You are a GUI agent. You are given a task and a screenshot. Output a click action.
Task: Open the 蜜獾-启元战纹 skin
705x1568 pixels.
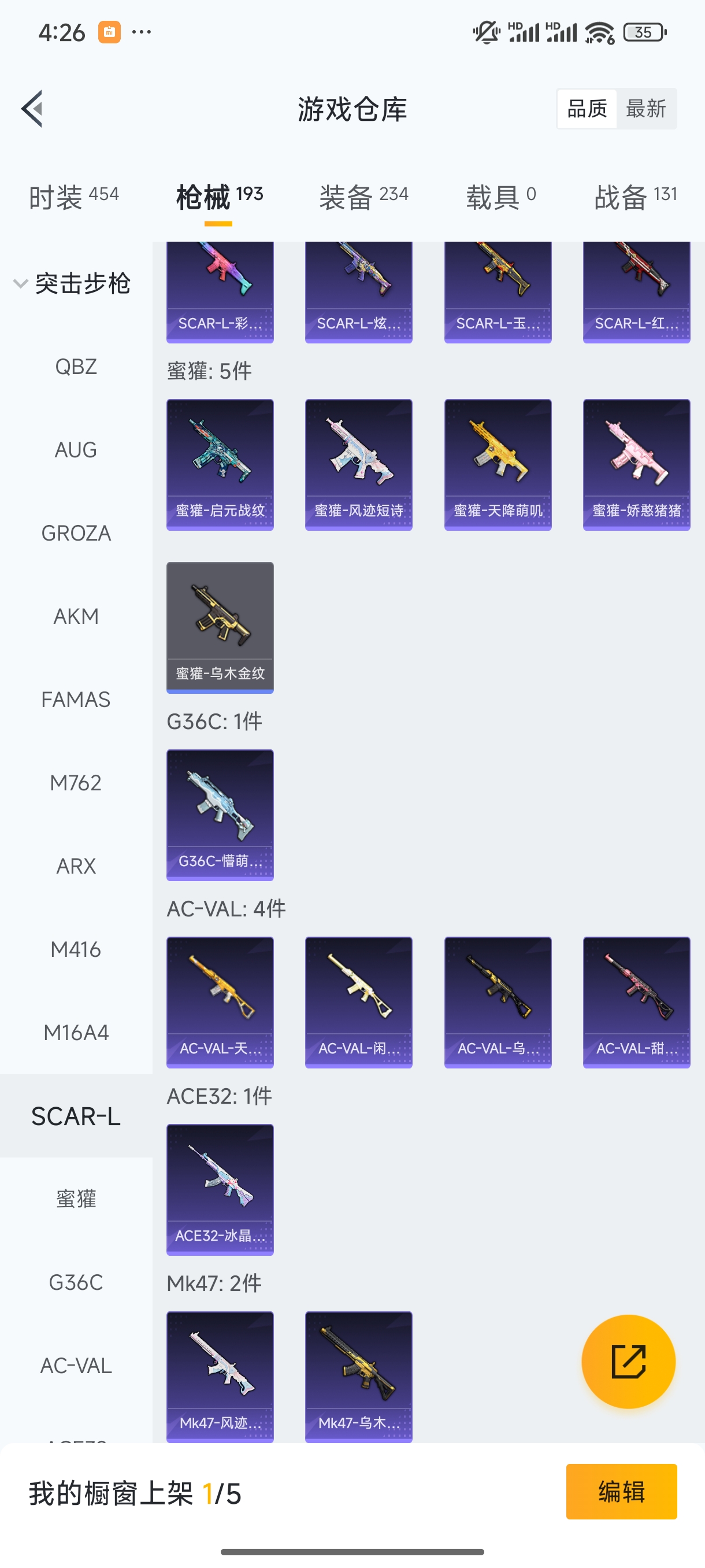(220, 464)
